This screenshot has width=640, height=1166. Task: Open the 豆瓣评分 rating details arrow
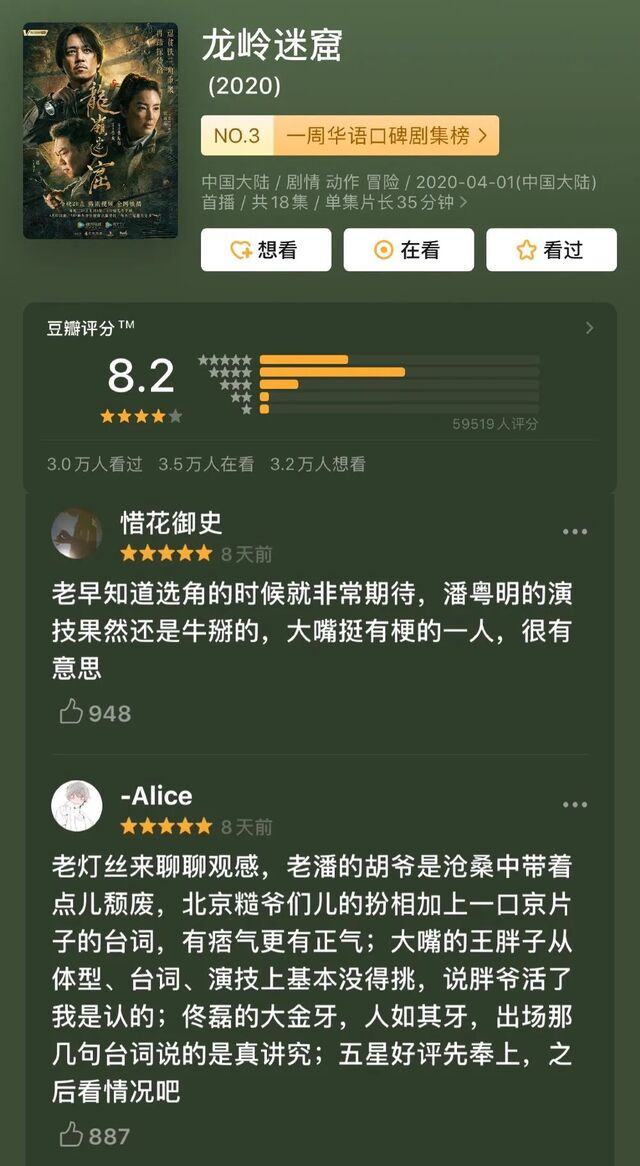coord(589,328)
